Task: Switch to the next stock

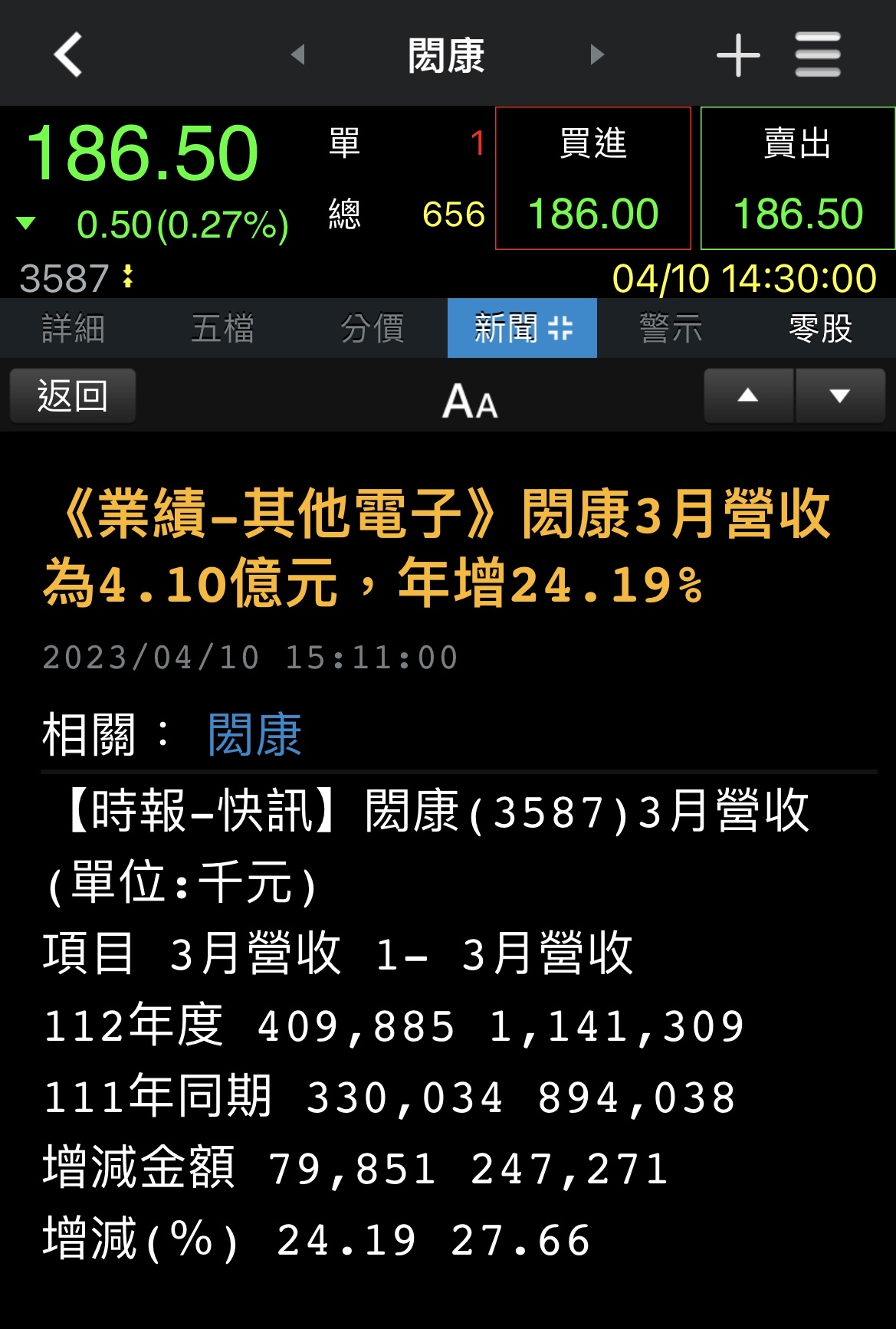Action: pyautogui.click(x=597, y=55)
